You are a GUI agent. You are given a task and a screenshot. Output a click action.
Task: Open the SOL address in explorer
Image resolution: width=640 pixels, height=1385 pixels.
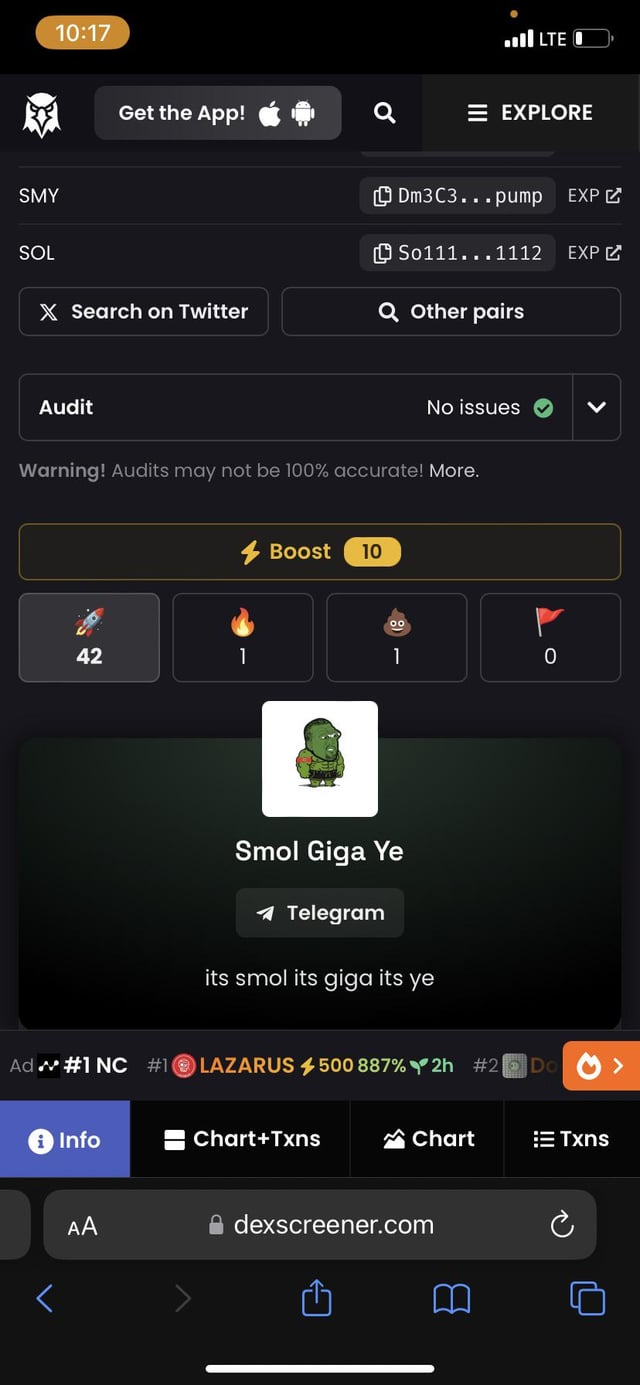(594, 253)
